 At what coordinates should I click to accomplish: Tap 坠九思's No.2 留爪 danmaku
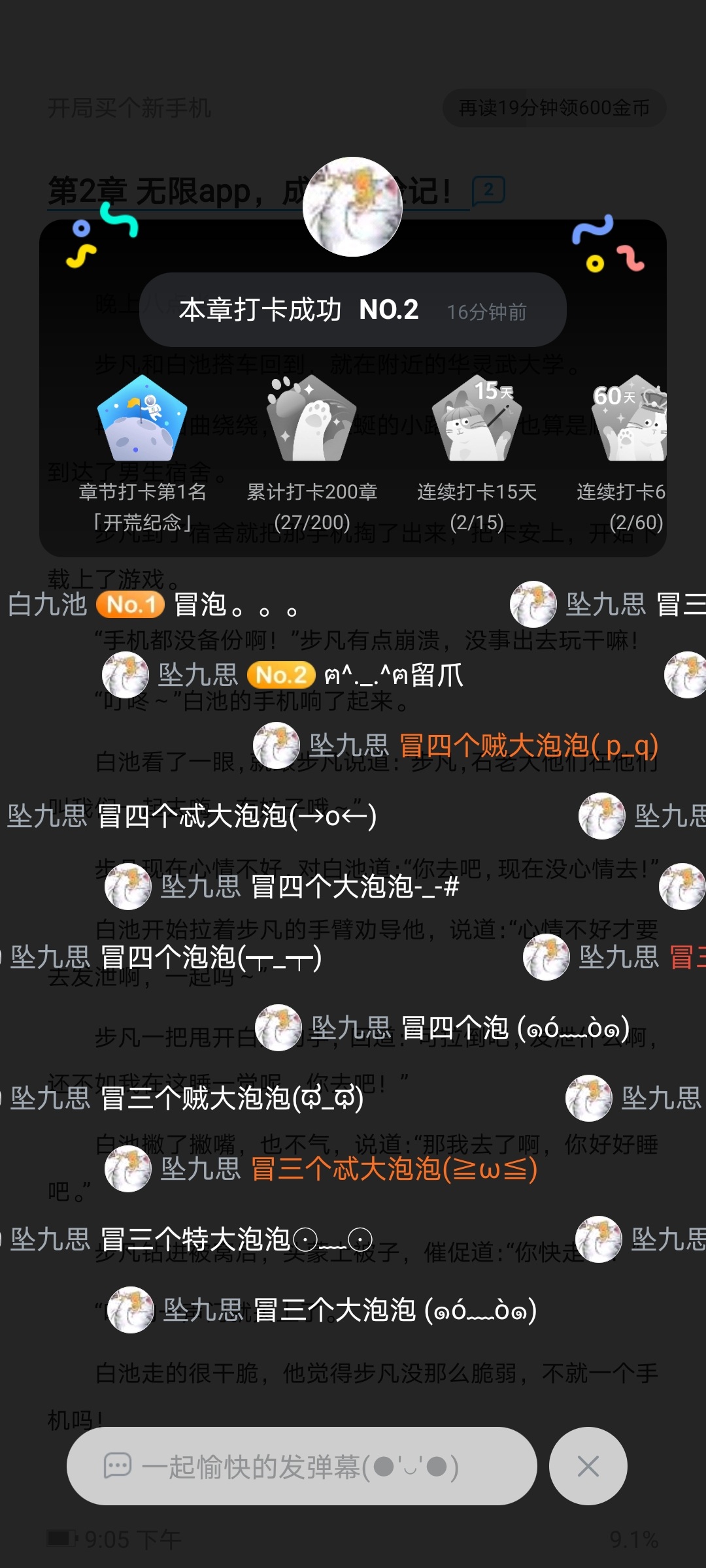point(283,675)
